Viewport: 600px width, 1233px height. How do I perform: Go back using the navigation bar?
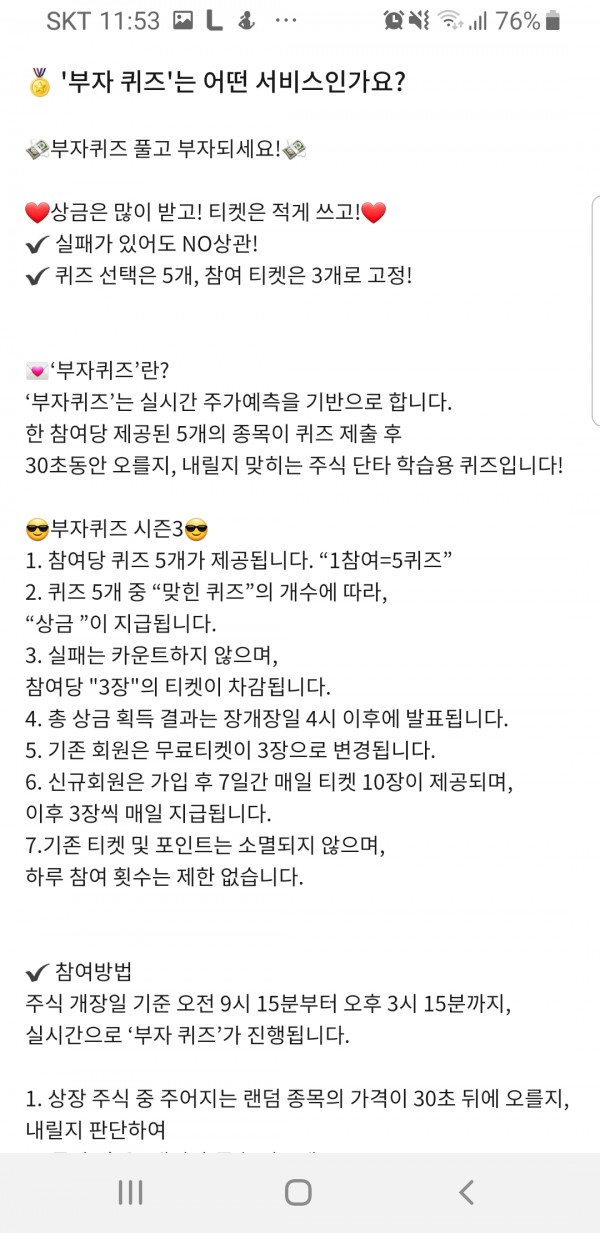465,1191
